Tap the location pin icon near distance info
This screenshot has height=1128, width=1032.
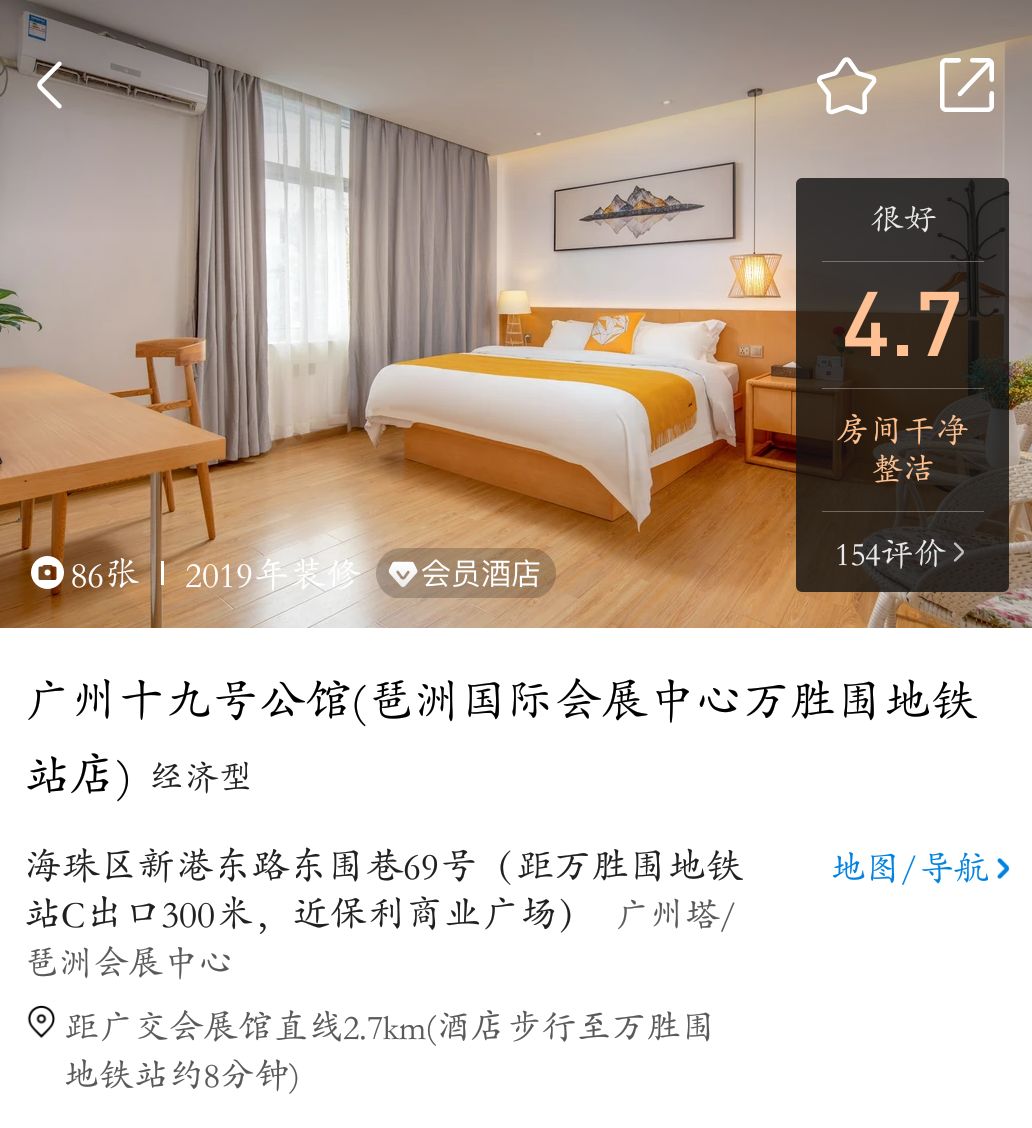pos(42,1022)
